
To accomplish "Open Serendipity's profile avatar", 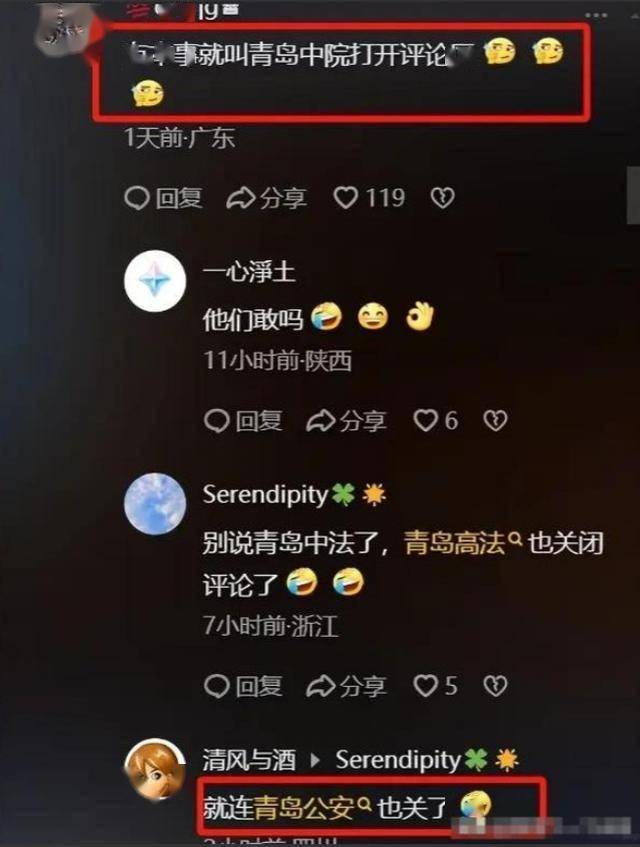I will click(154, 504).
